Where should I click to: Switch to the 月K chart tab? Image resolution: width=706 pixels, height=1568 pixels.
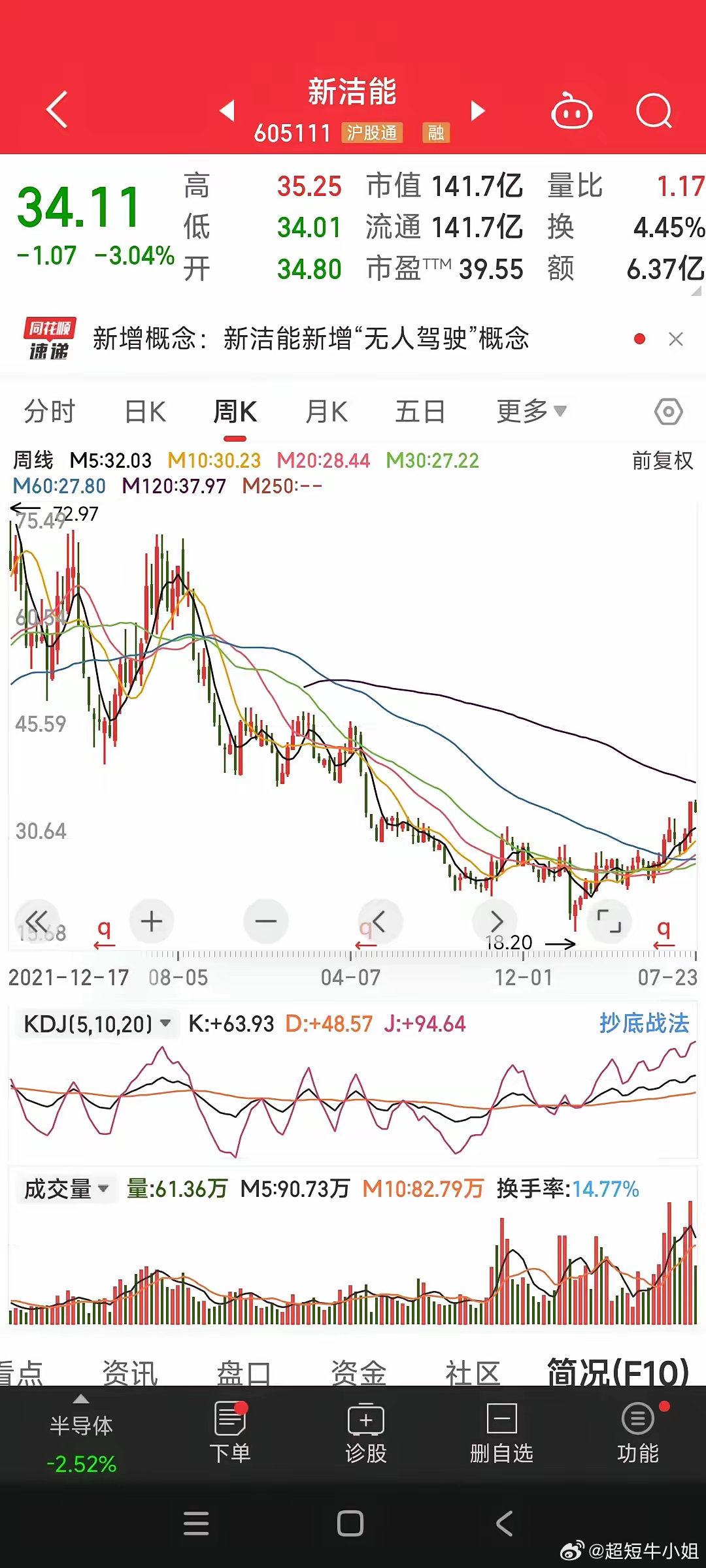[326, 412]
